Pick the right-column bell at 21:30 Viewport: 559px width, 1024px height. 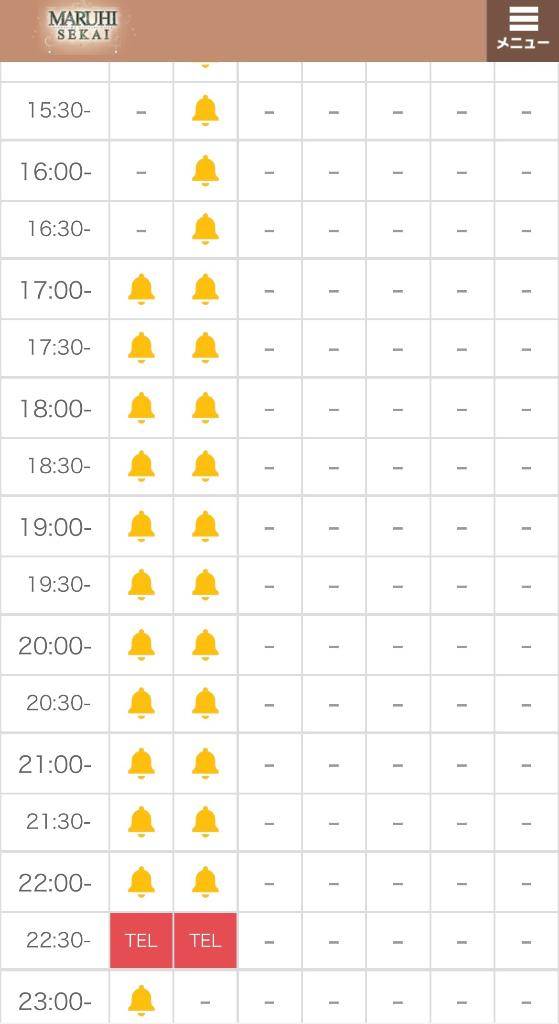coord(205,822)
